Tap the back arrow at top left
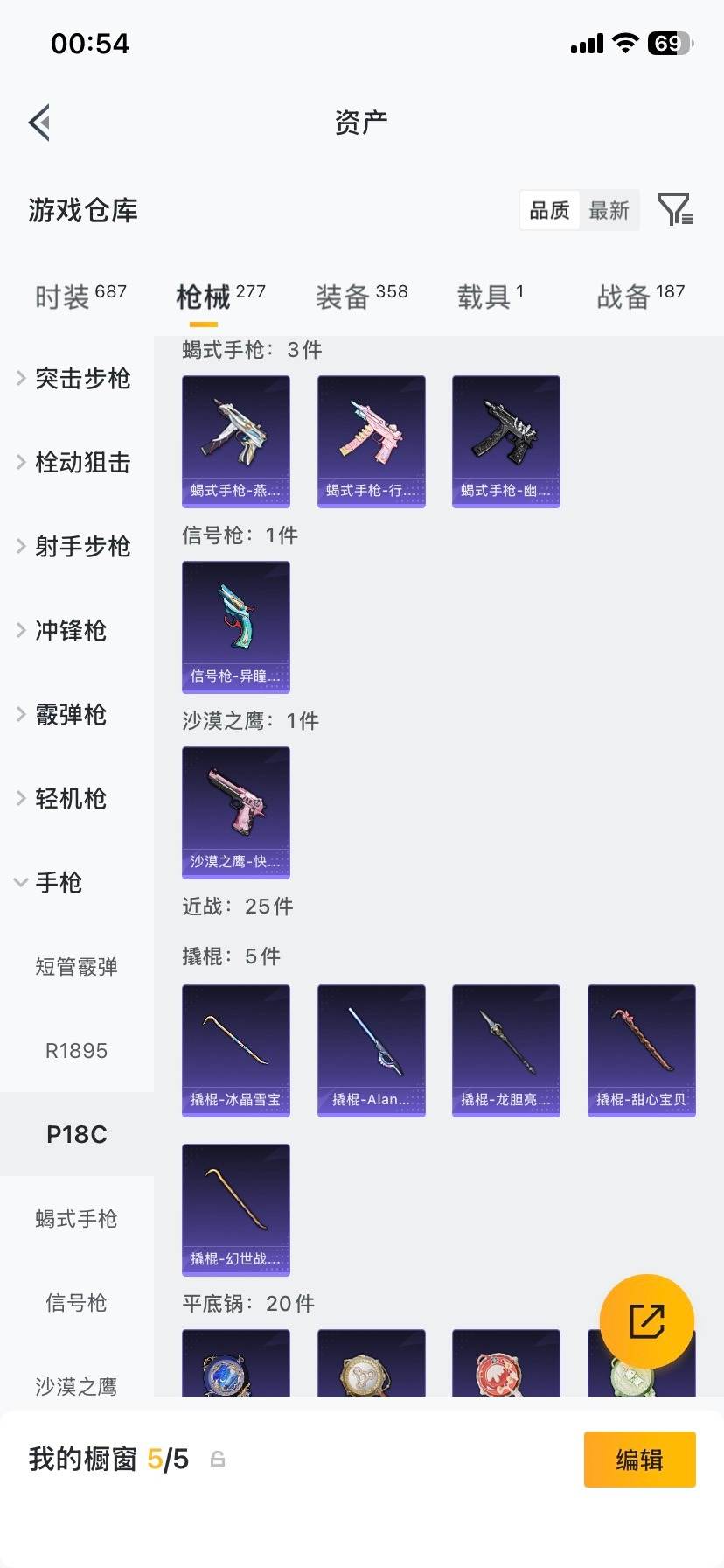The image size is (724, 1568). click(38, 122)
